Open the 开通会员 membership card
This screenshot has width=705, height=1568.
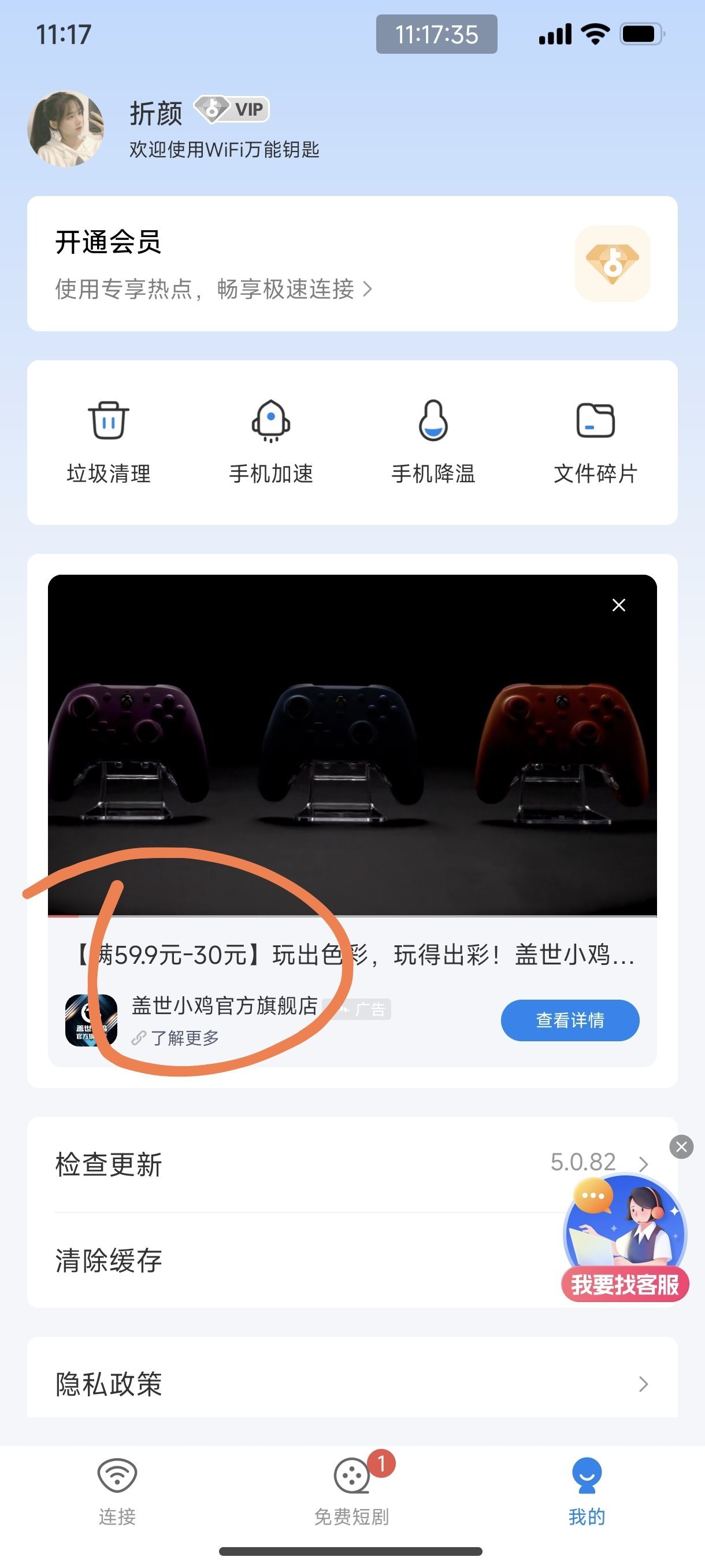(351, 264)
